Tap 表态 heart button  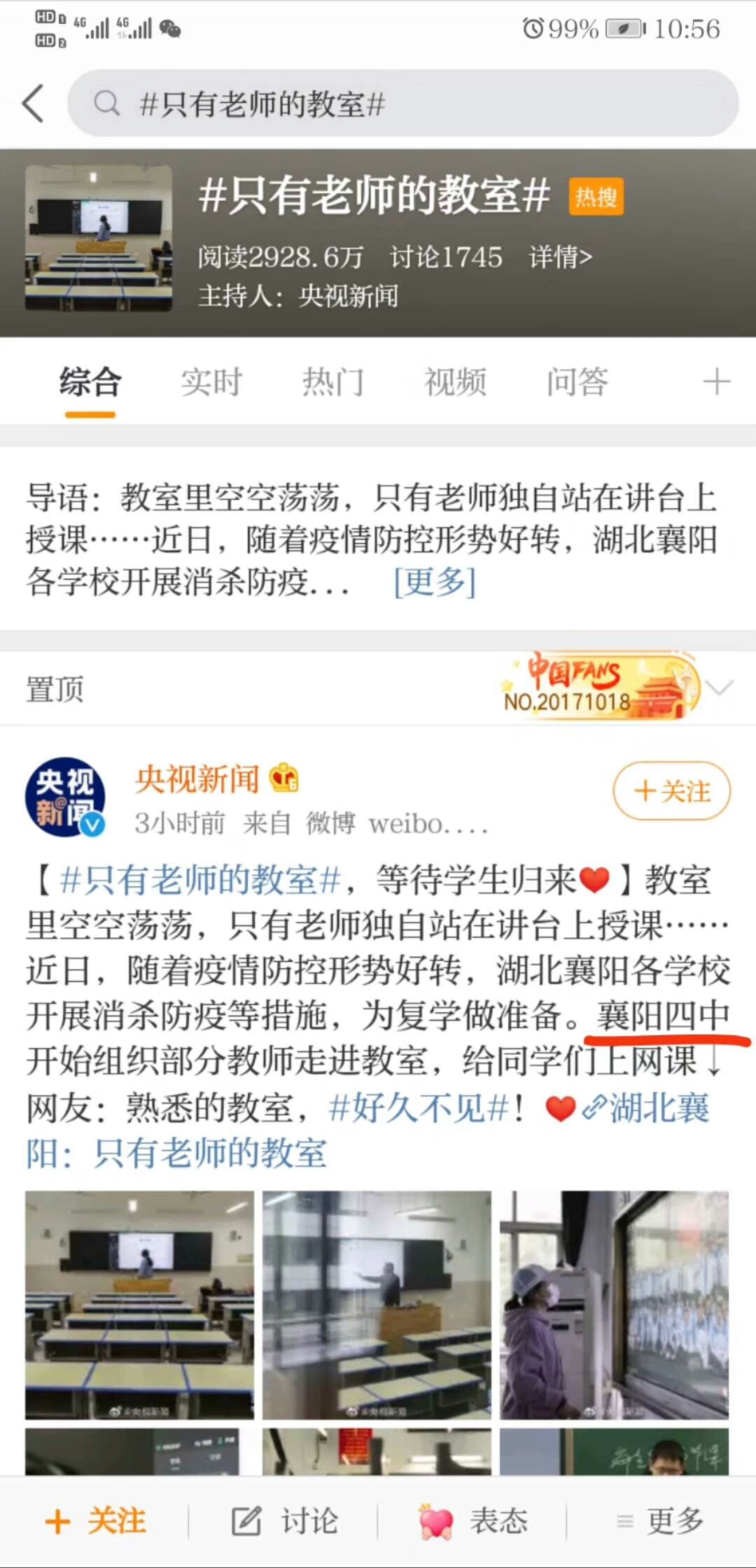coord(473,1520)
